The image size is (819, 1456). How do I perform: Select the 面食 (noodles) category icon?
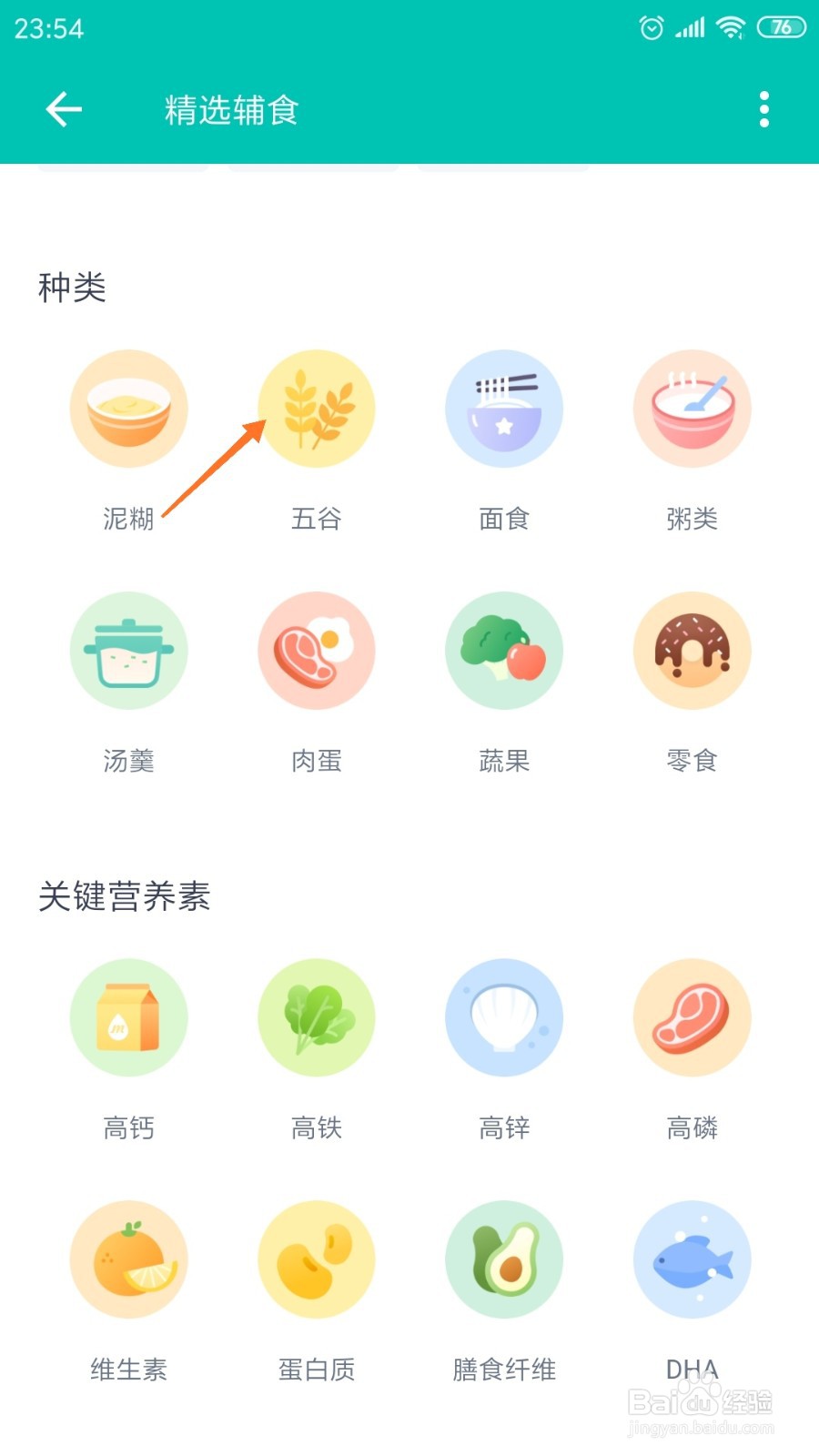pyautogui.click(x=504, y=409)
